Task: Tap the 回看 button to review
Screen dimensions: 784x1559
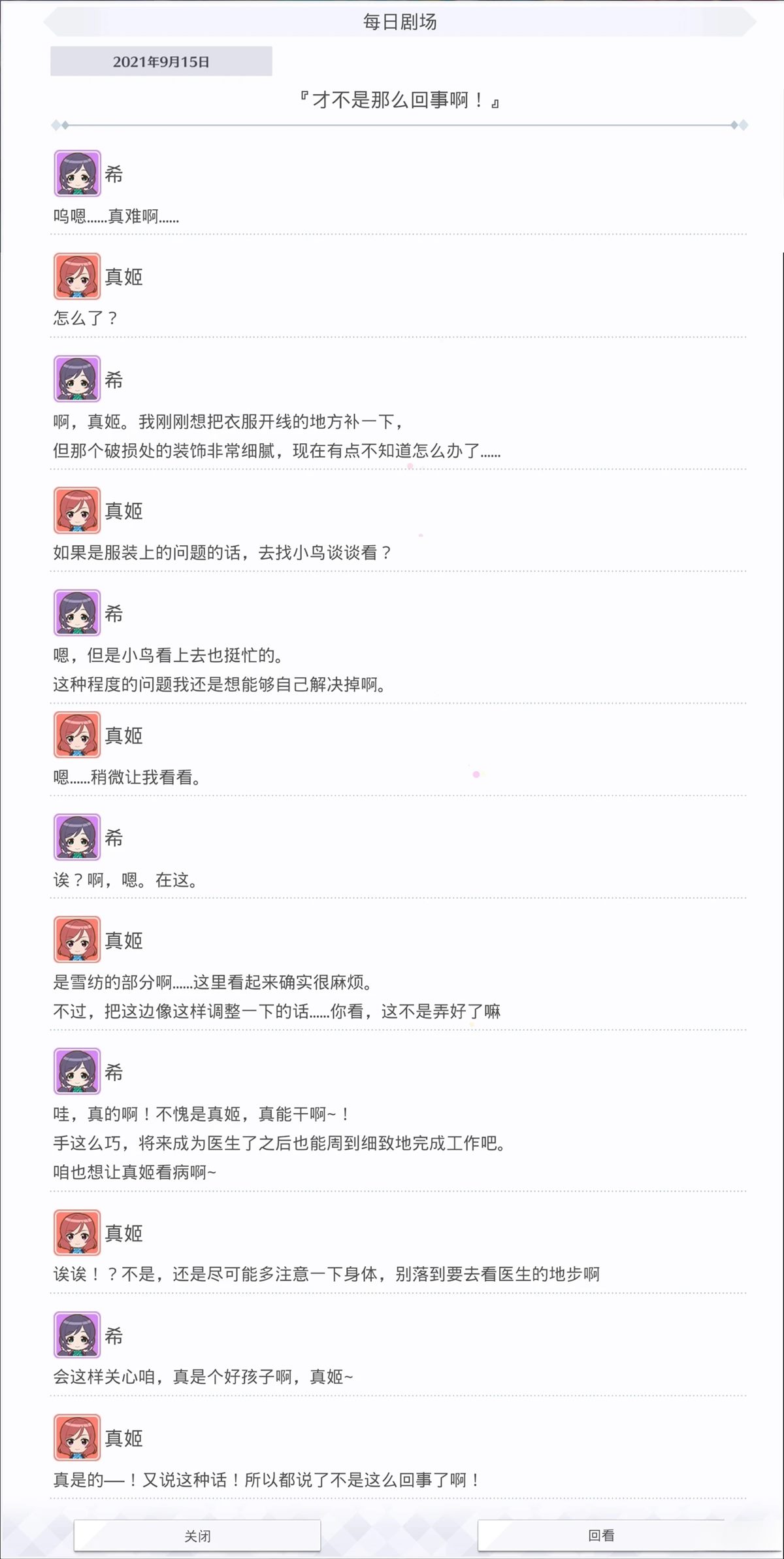Action: tap(601, 1535)
